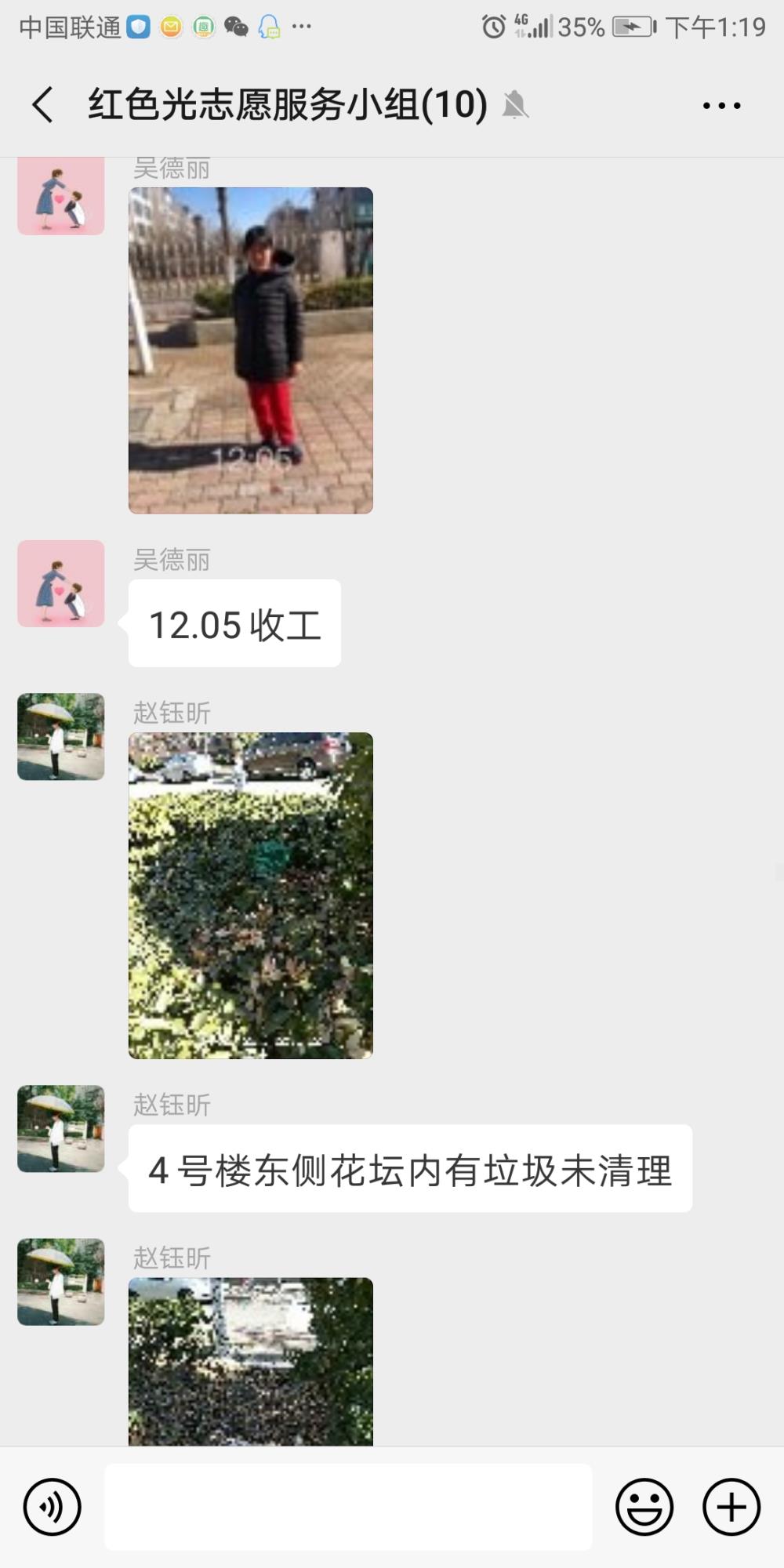Open the group chat options menu
The image size is (784, 1568).
721,105
